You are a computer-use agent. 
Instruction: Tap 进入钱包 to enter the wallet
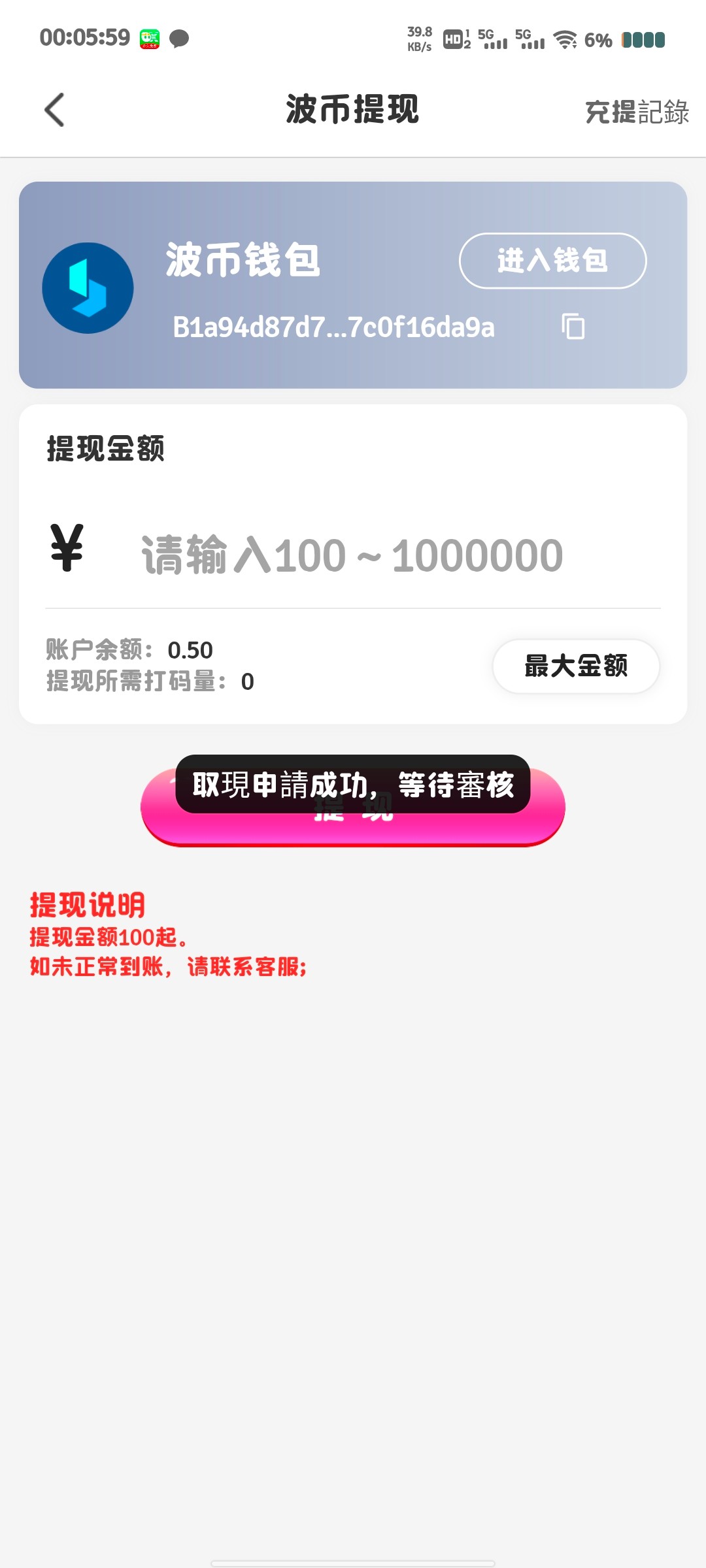click(552, 261)
